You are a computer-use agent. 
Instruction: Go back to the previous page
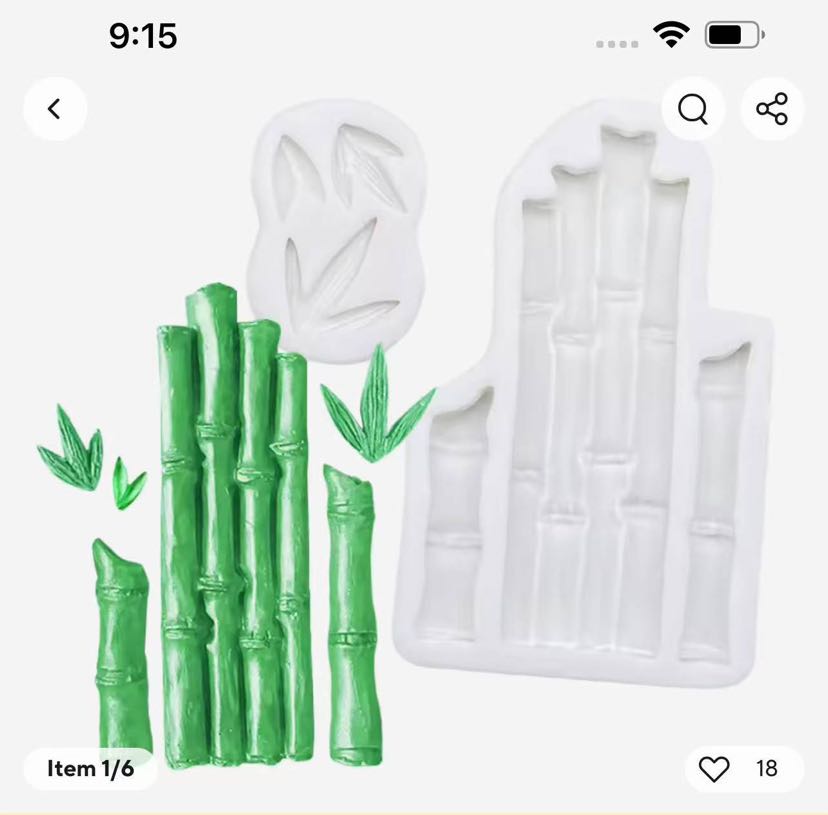[54, 108]
